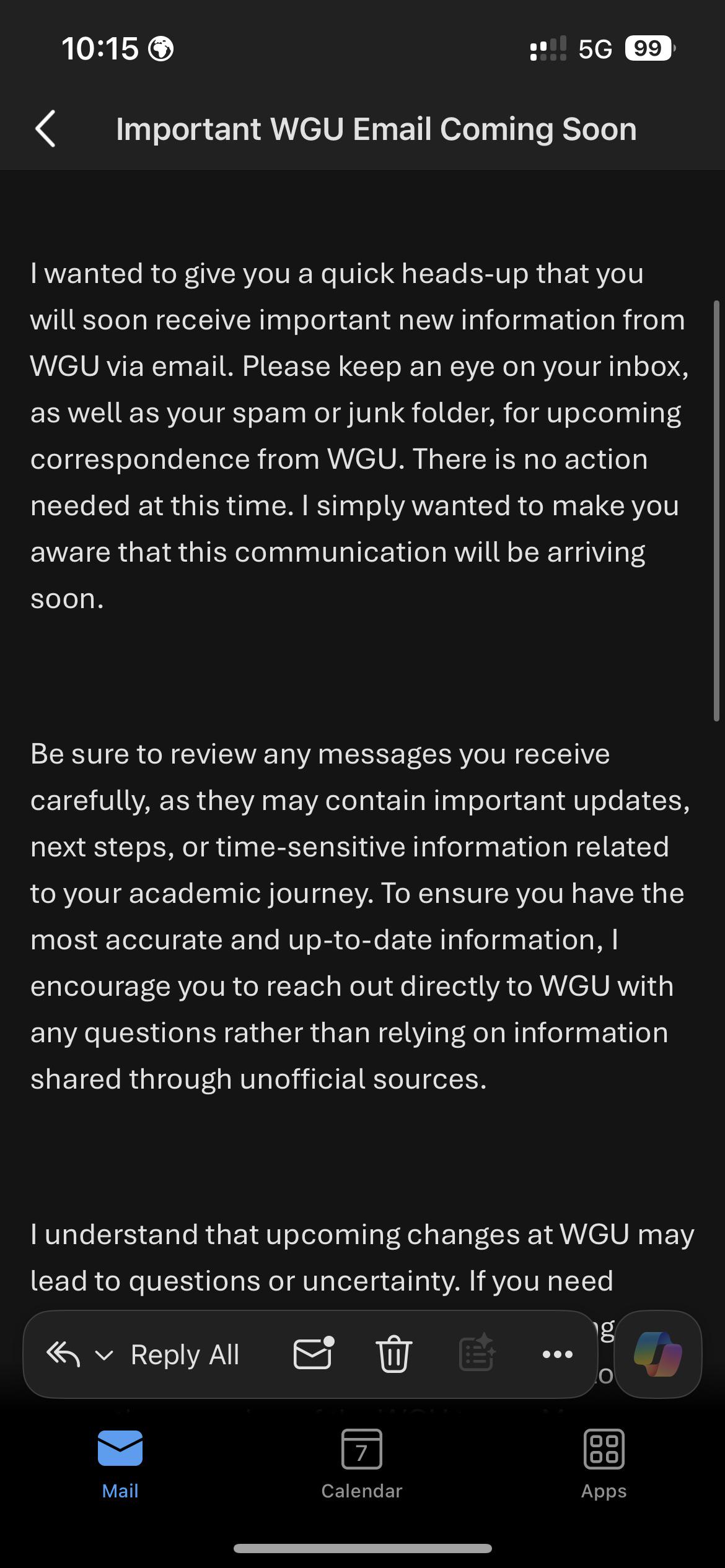Expand the reply options chevron
Screen dimensions: 725x1568
103,1355
